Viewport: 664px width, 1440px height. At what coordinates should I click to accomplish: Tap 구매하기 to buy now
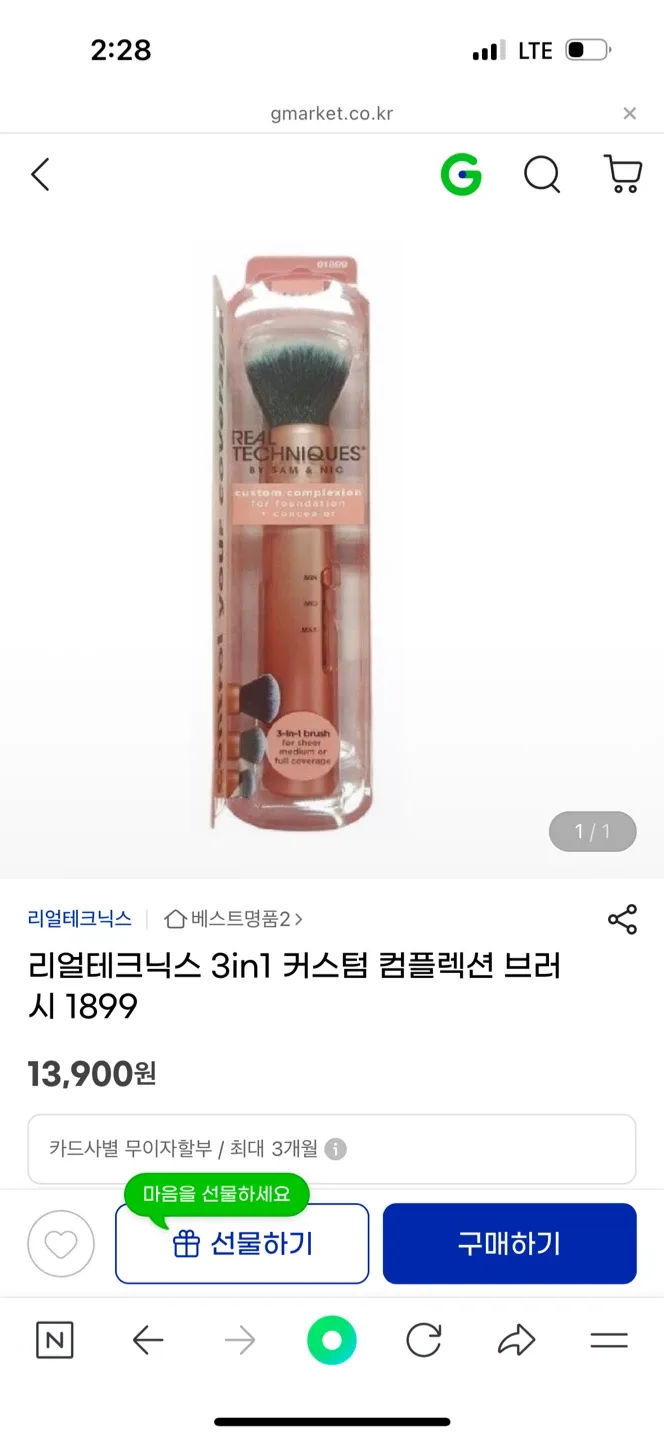pyautogui.click(x=509, y=1243)
